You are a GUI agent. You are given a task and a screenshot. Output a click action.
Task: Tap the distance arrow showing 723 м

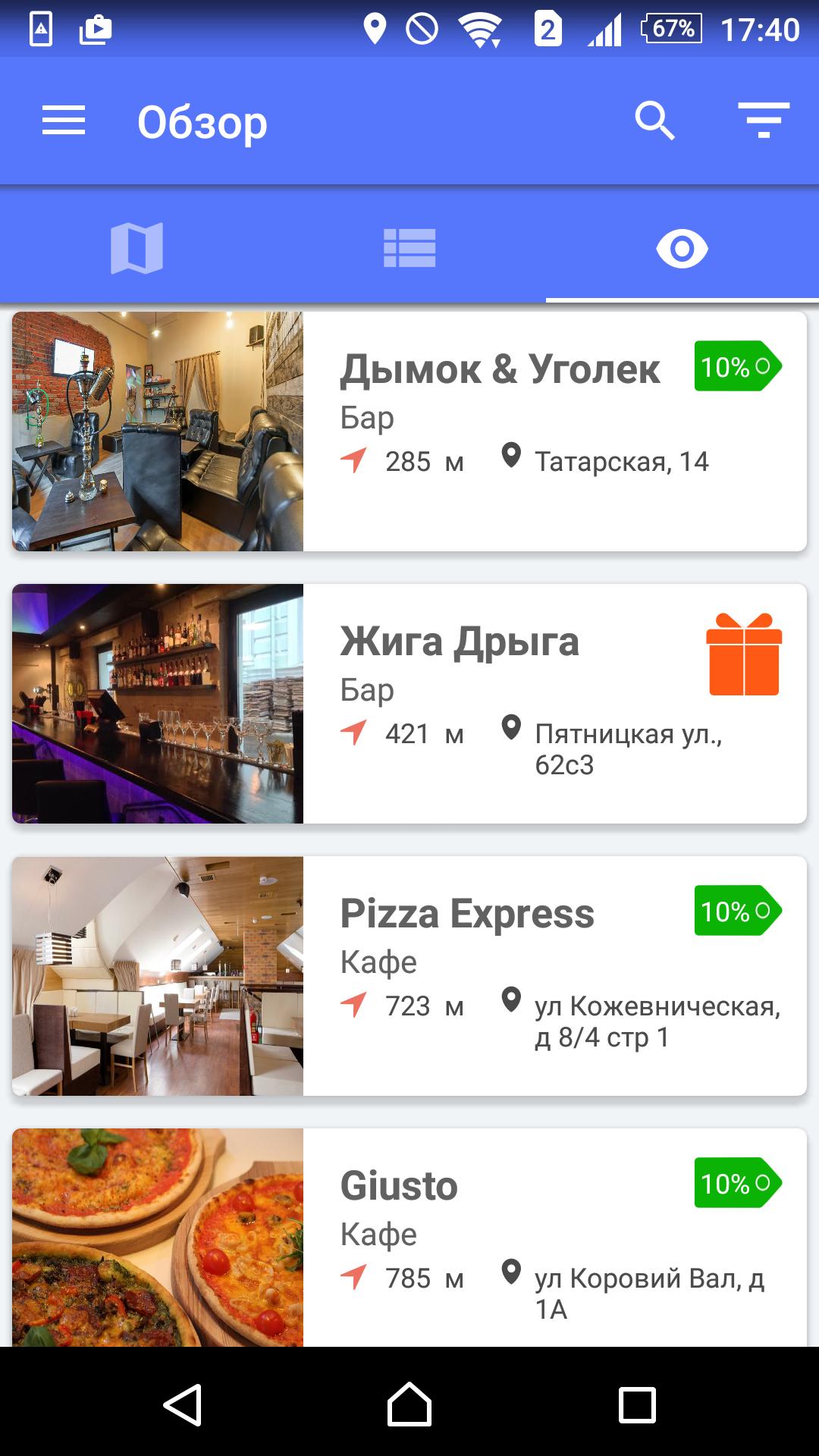[353, 1003]
